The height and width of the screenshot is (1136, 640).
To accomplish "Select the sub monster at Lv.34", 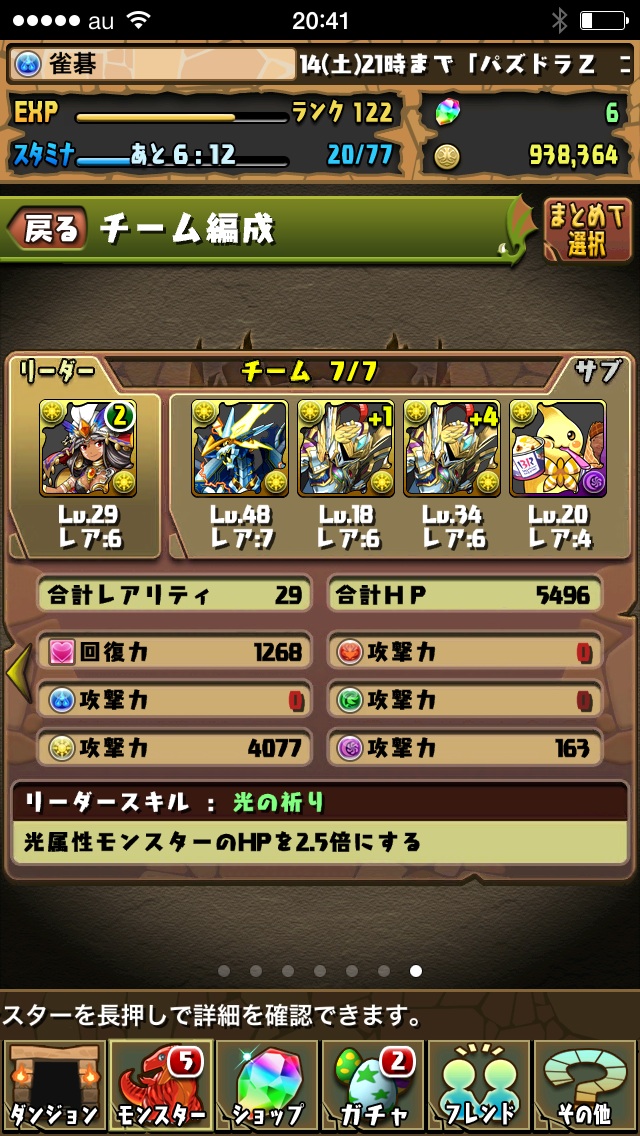I will 451,448.
